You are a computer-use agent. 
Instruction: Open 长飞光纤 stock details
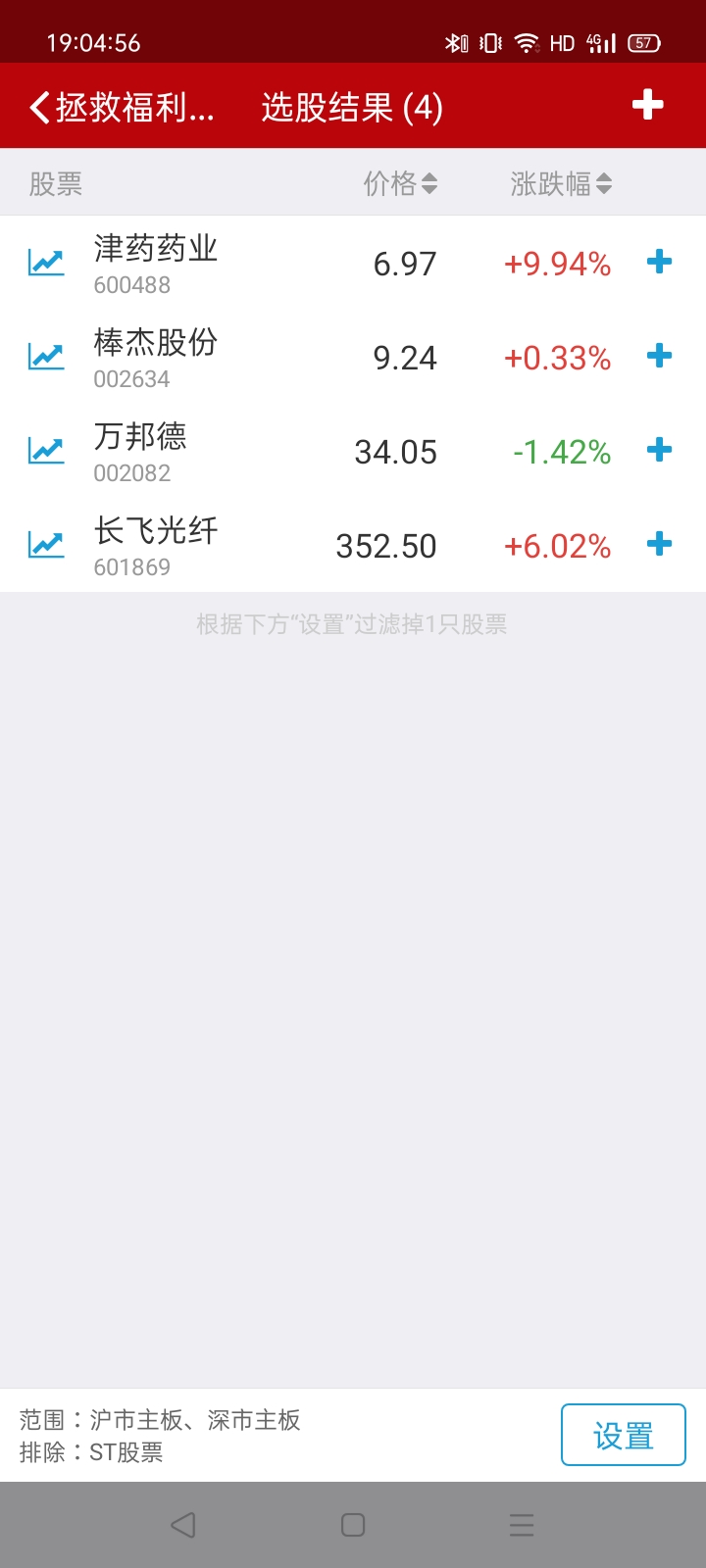click(x=156, y=545)
